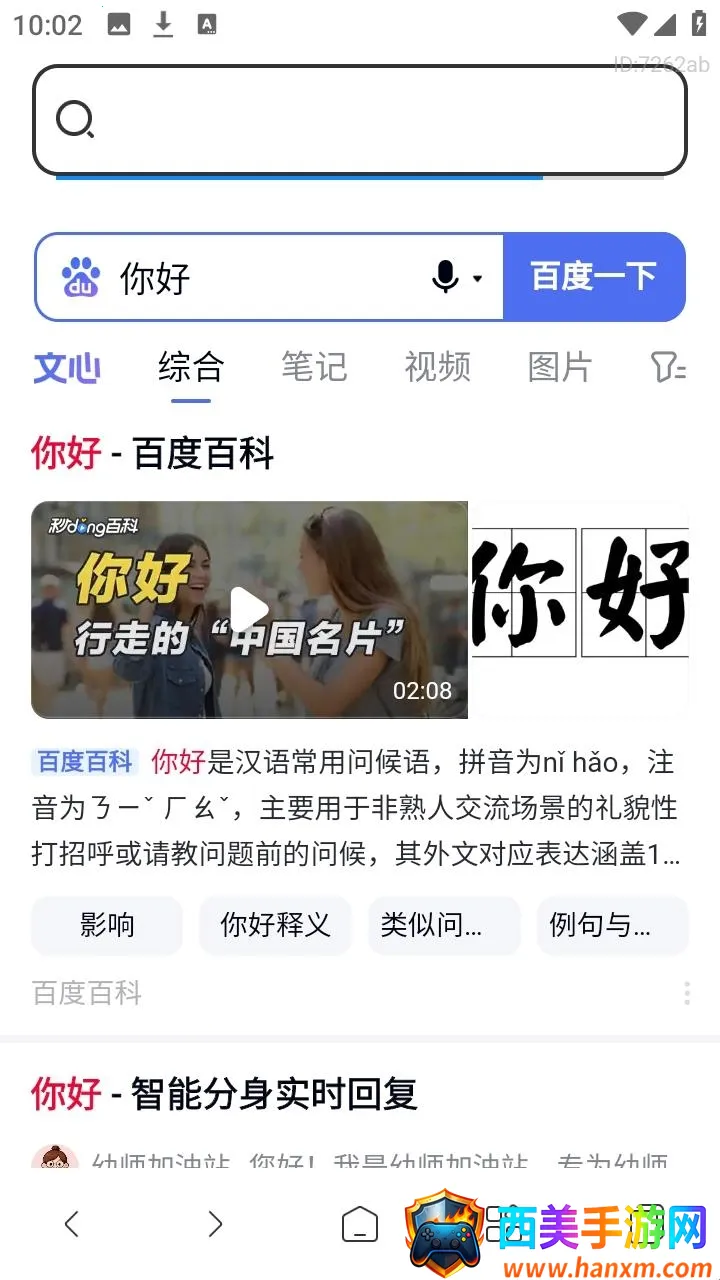
Task: Switch to the 笔记 tab
Action: click(313, 367)
